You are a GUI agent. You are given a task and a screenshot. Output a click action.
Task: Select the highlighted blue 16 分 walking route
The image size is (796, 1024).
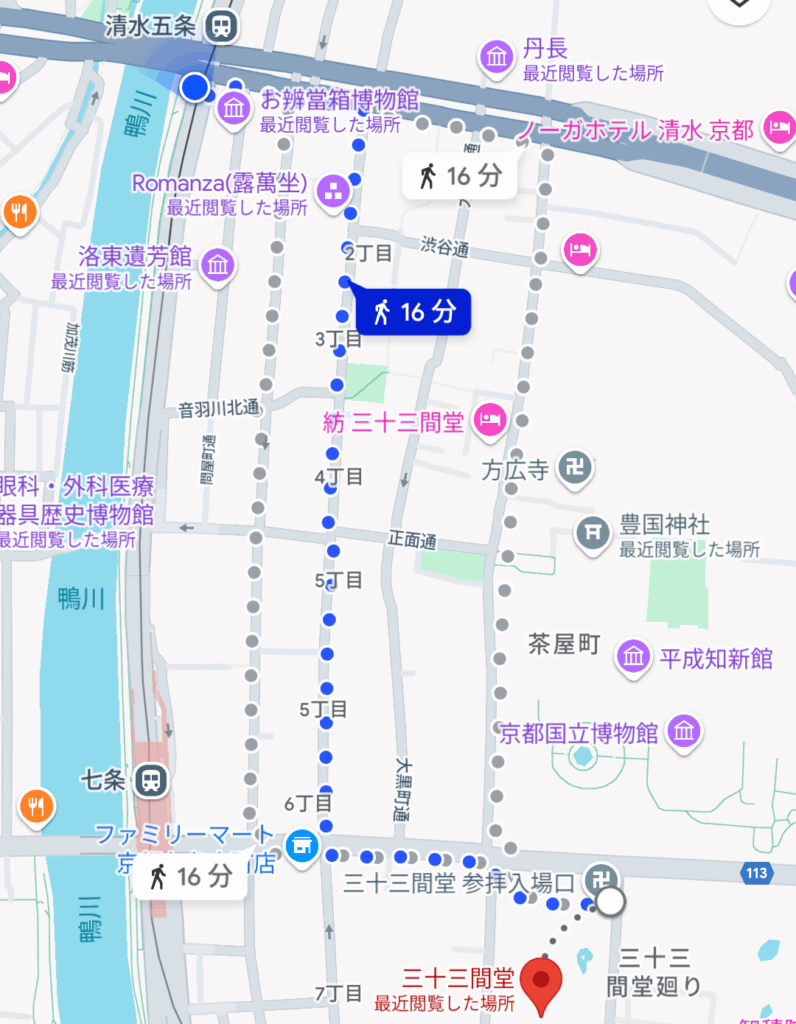[413, 313]
